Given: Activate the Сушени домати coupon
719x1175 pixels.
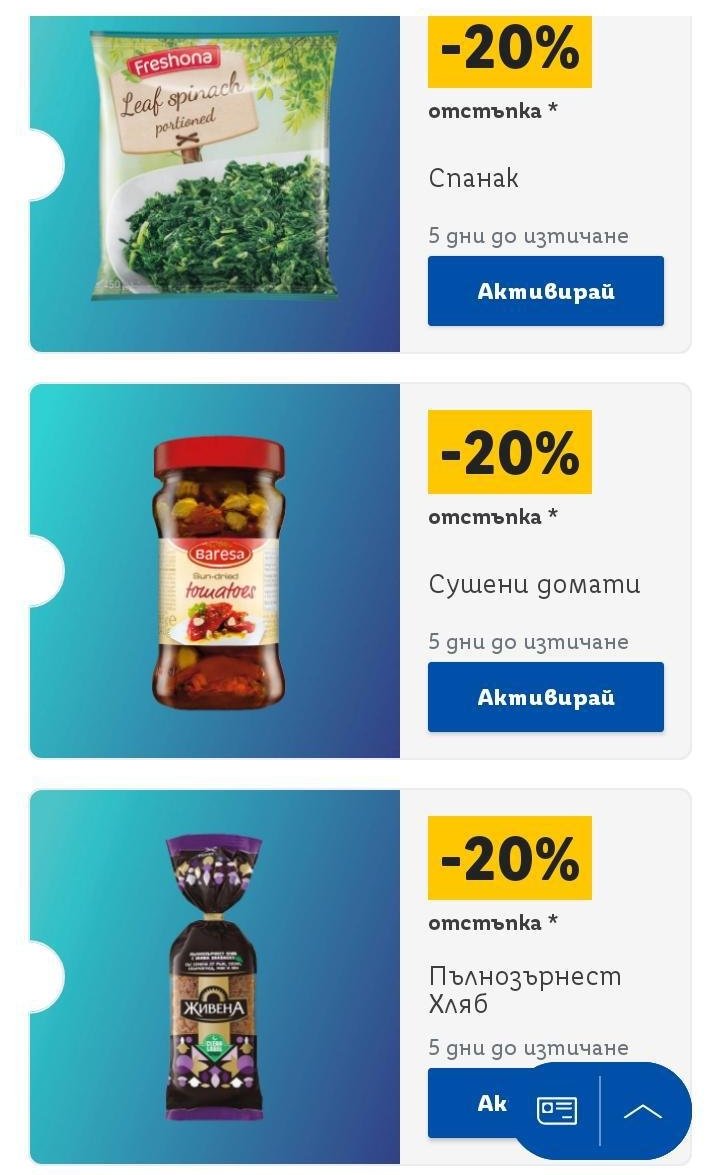Looking at the screenshot, I should (545, 697).
